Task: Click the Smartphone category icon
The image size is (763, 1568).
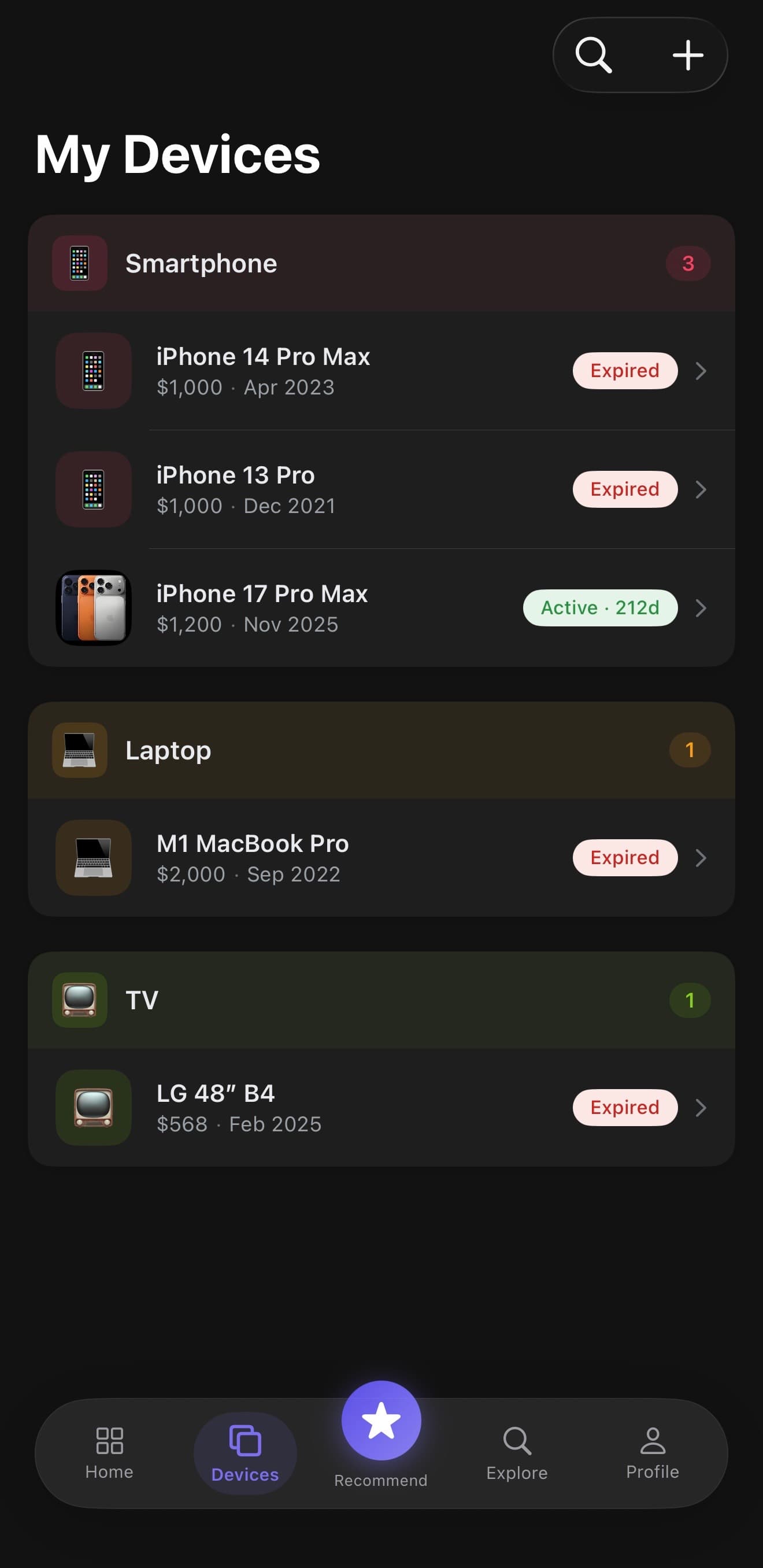Action: [x=79, y=263]
